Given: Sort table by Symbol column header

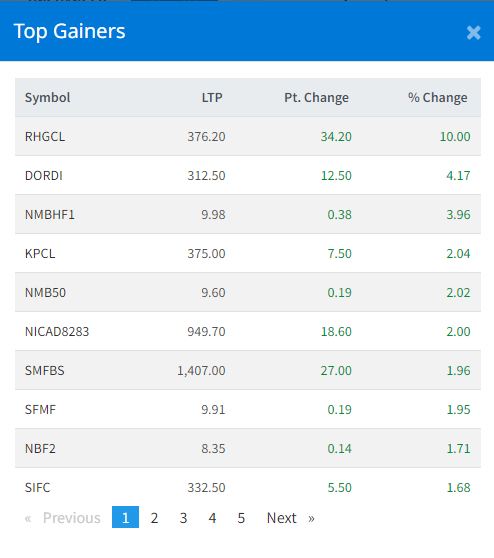Looking at the screenshot, I should (48, 98).
